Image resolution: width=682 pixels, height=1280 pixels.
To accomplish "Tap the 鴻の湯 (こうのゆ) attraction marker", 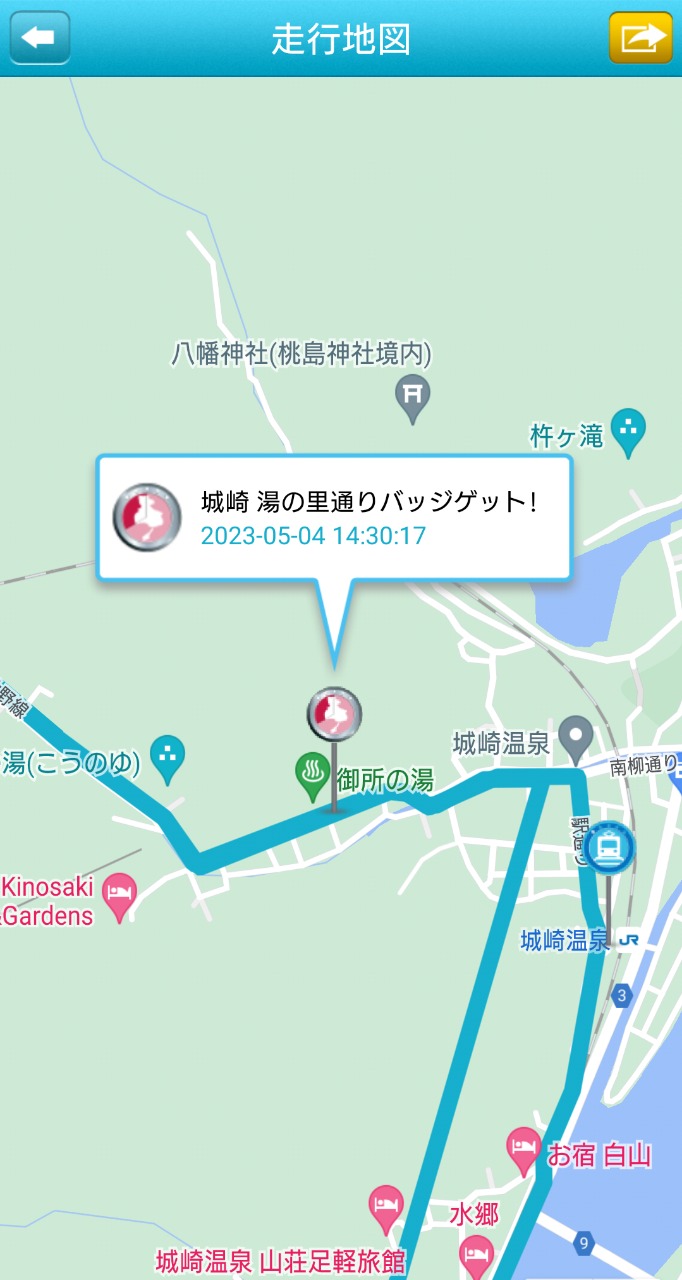I will (x=167, y=759).
